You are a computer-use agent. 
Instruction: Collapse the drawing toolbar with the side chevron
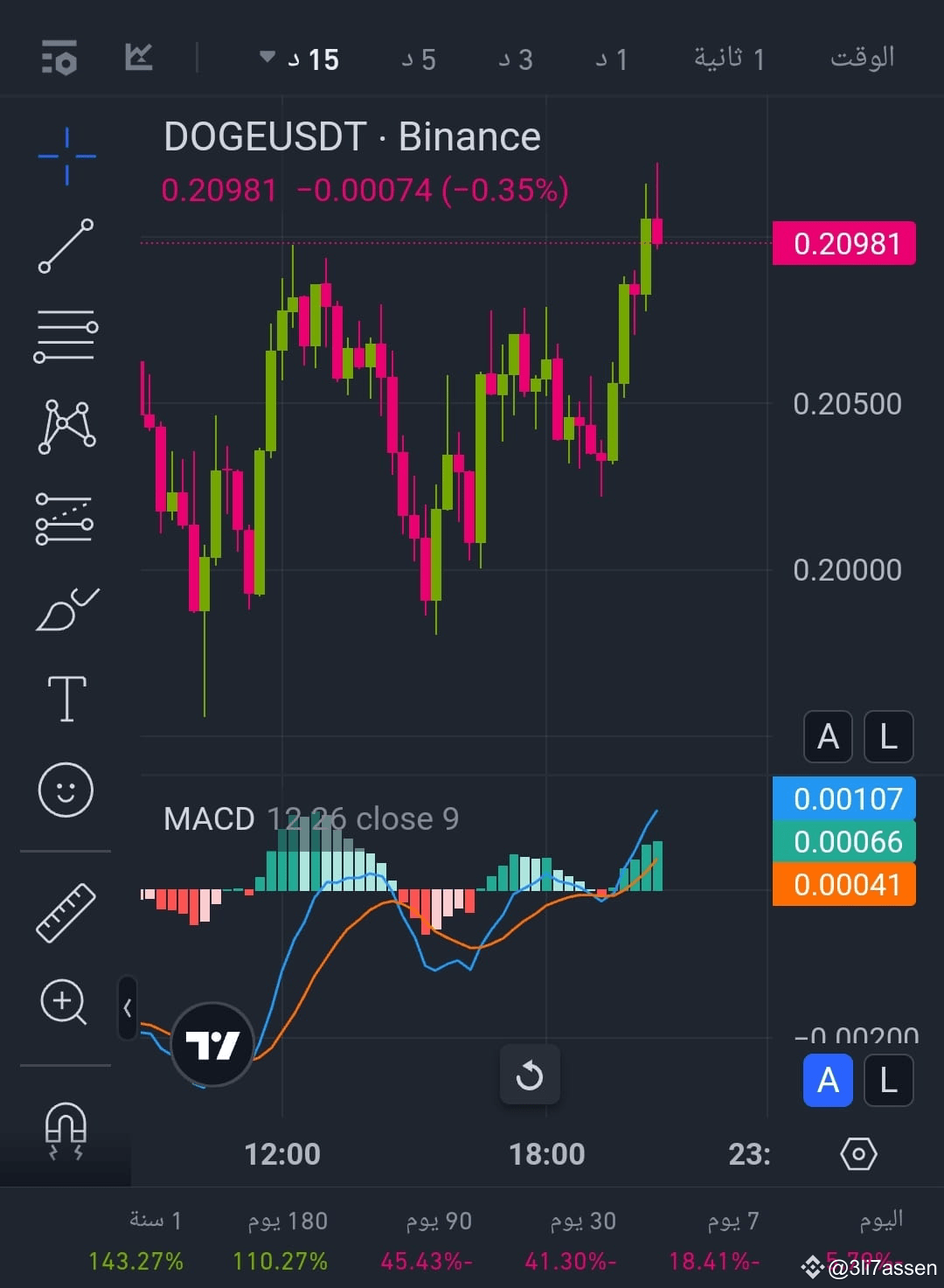point(128,1006)
